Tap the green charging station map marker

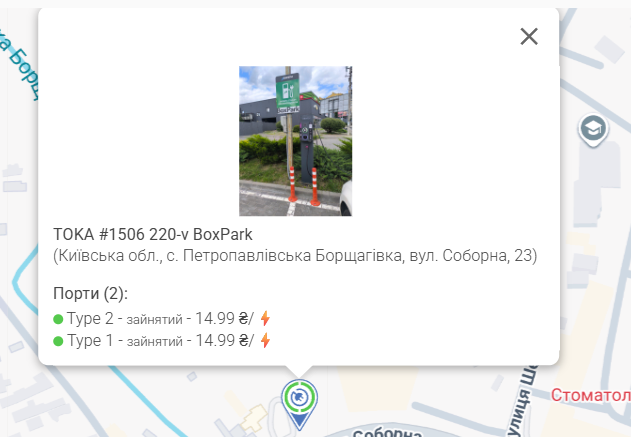point(298,400)
